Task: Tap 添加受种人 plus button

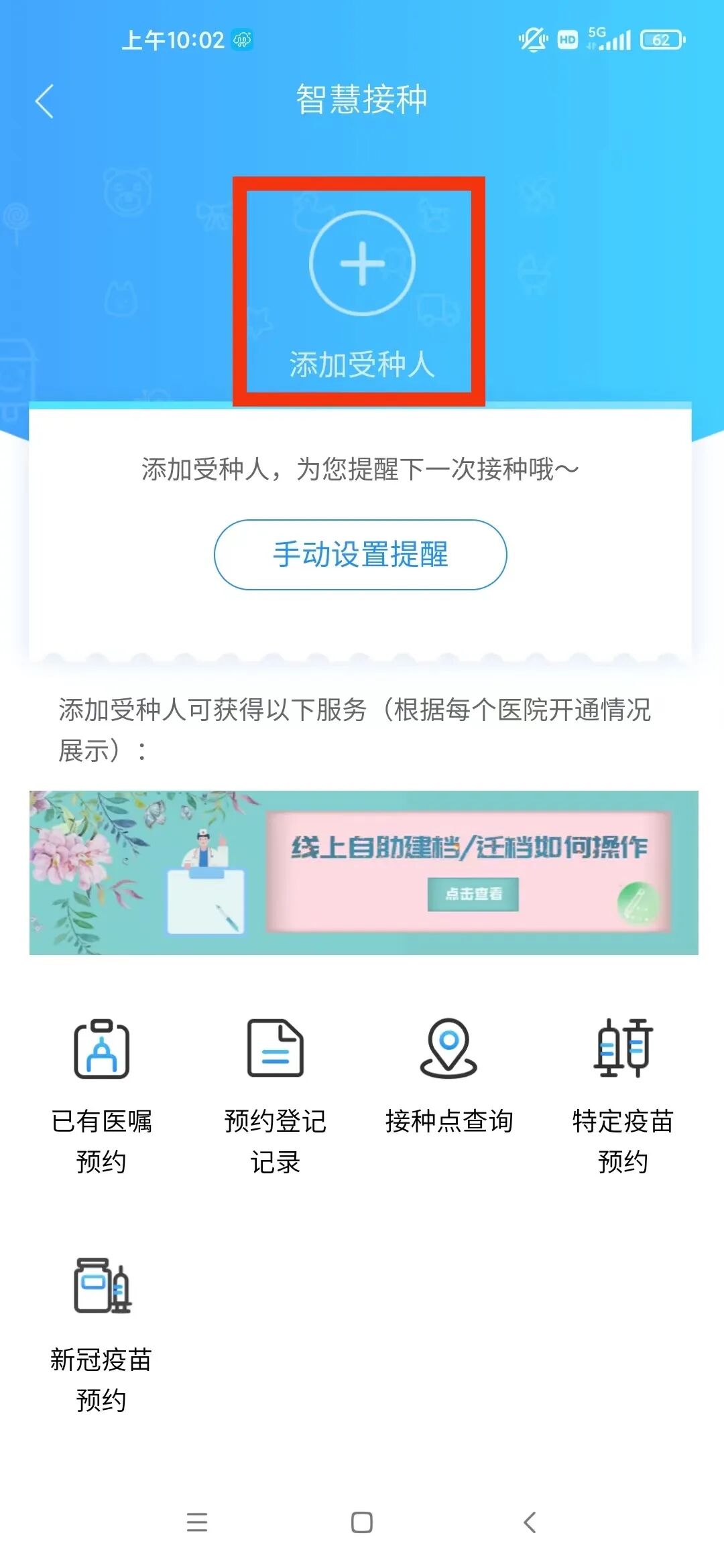Action: (362, 263)
